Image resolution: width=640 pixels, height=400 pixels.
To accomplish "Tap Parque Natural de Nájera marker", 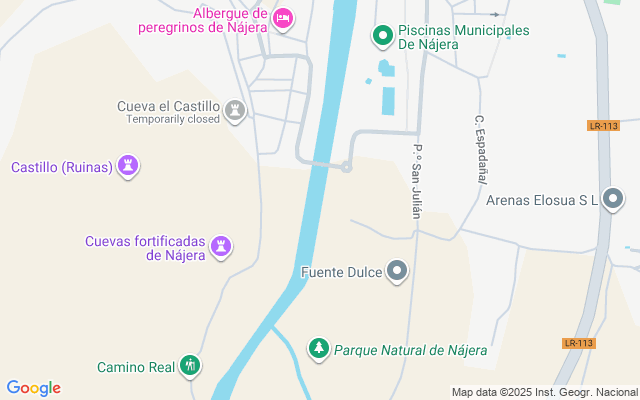I will tap(318, 349).
